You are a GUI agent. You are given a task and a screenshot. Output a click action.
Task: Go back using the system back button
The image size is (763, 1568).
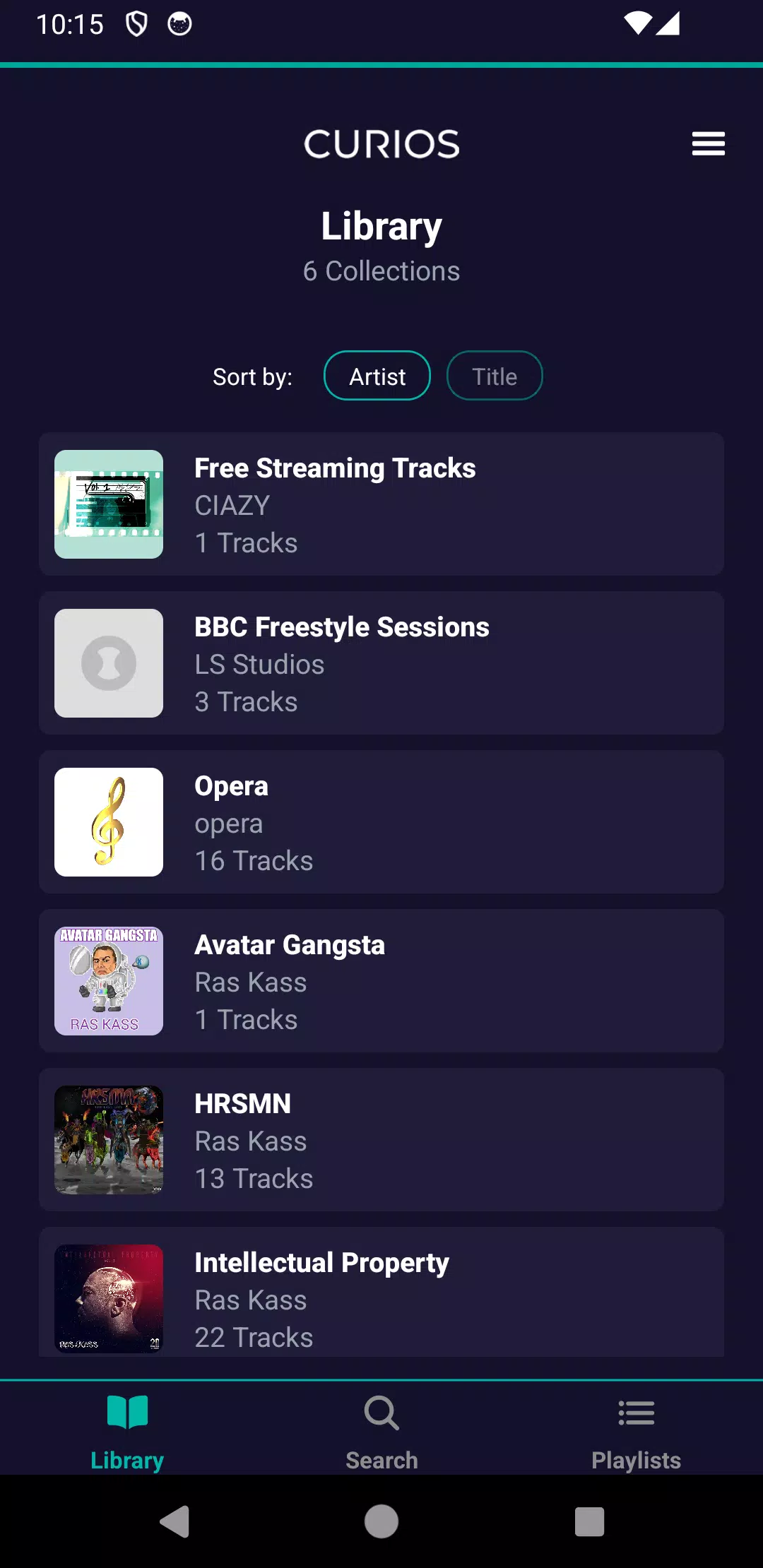point(175,1521)
